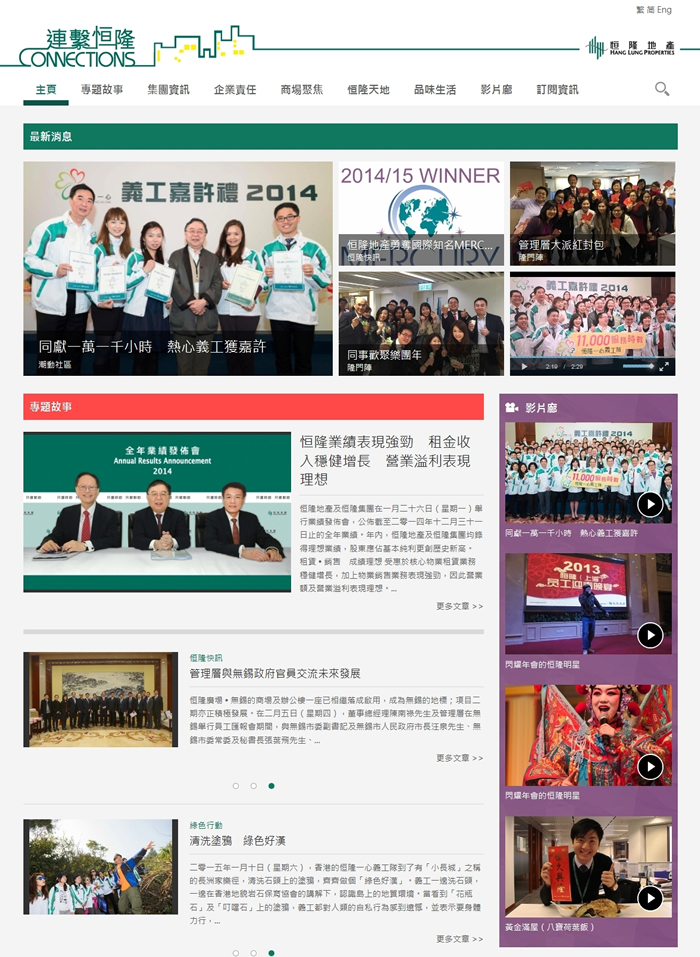Open the Hang Lung Properties homepage logo

tap(630, 48)
